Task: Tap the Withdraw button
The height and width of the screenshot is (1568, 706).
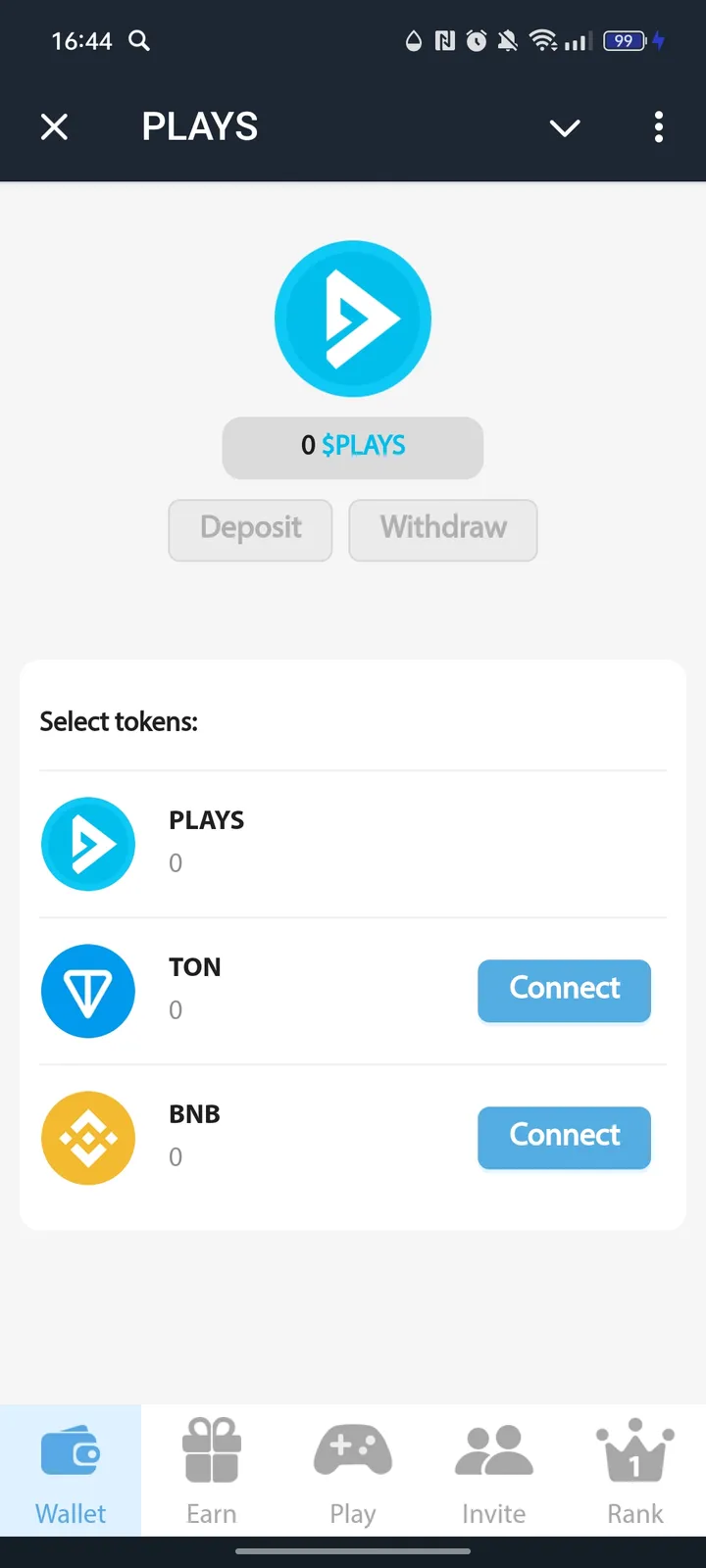Action: [x=442, y=530]
